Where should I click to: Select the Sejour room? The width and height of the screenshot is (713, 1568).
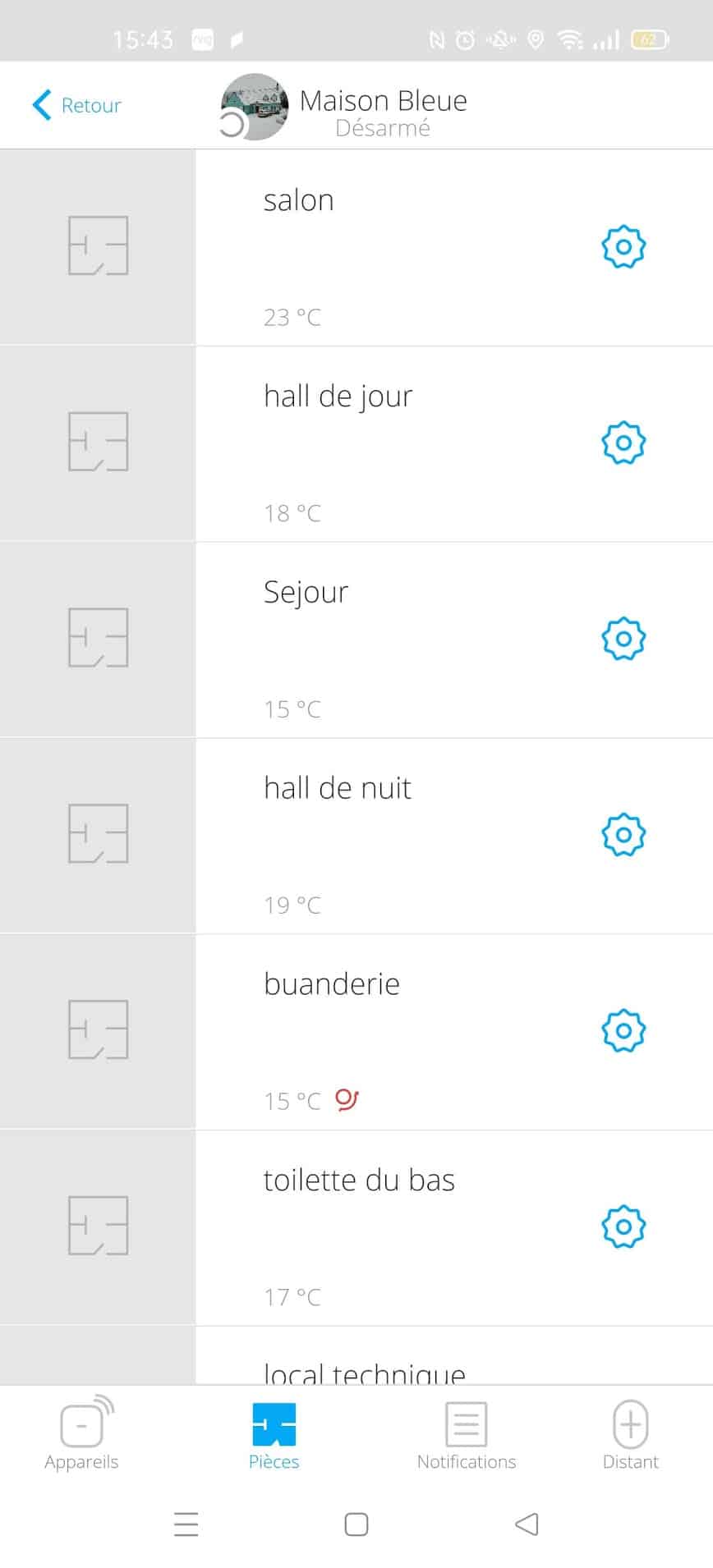(x=370, y=639)
